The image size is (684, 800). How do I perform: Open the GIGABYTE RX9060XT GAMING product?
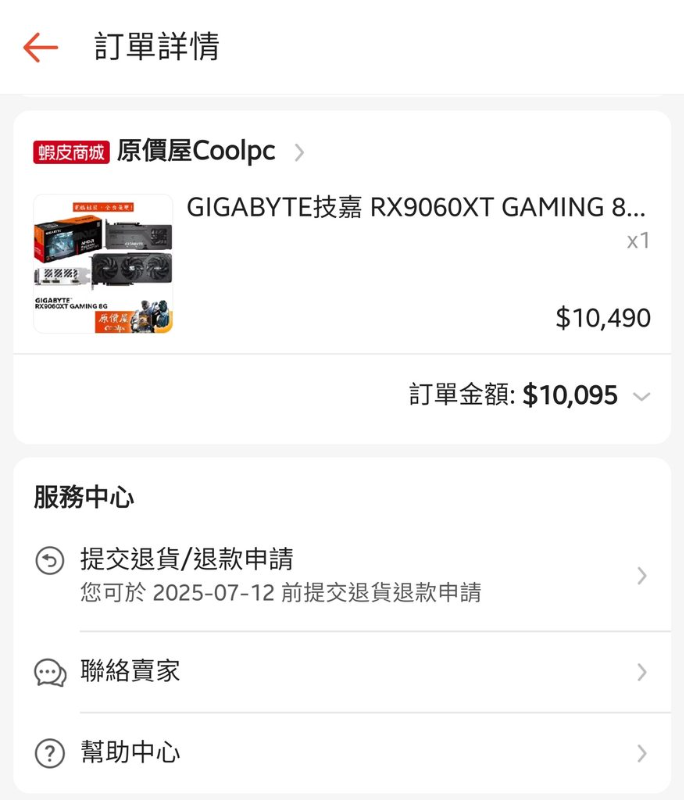pyautogui.click(x=415, y=208)
